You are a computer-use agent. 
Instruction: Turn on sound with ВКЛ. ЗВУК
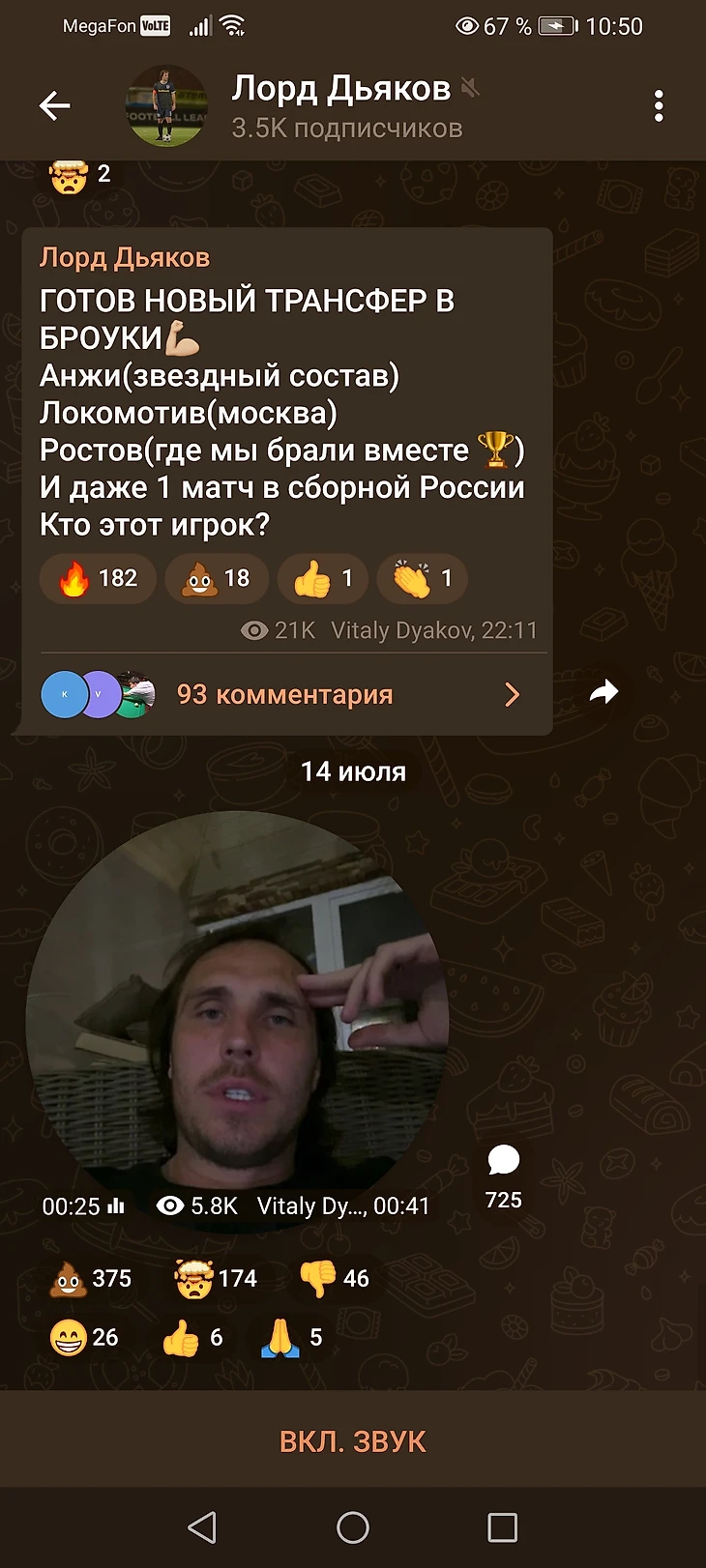click(352, 1441)
